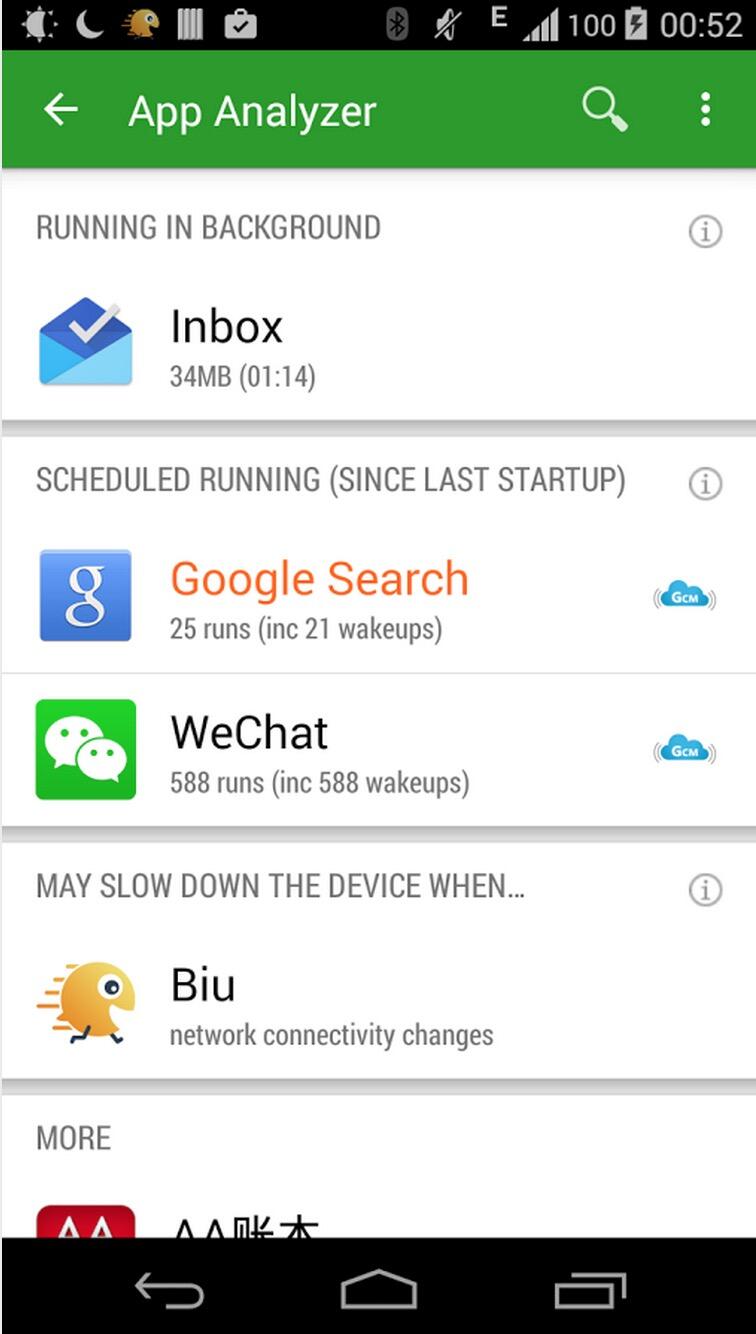
Task: Go back using the App Analyzer arrow
Action: coord(61,109)
